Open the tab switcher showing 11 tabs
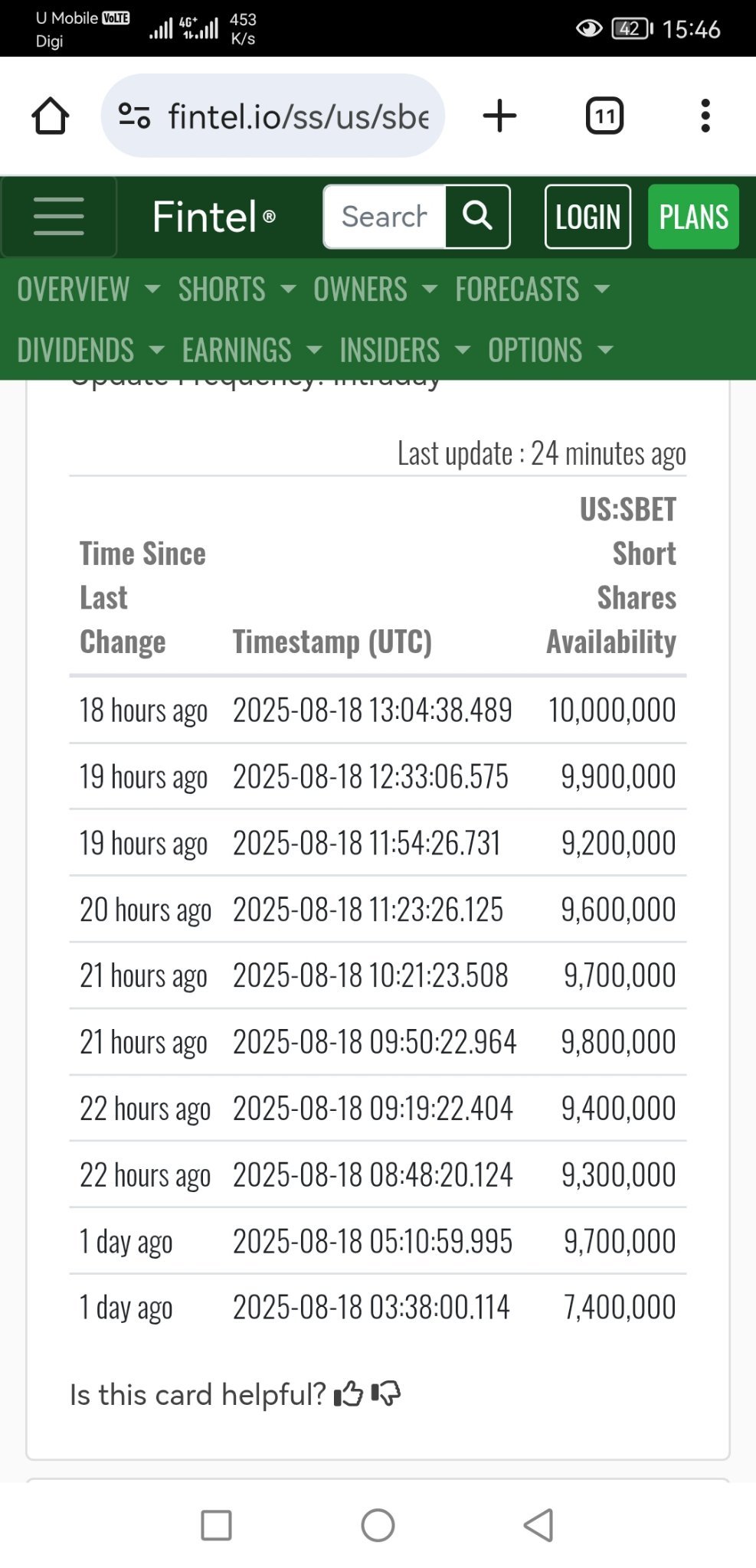This screenshot has width=756, height=1568. (604, 116)
